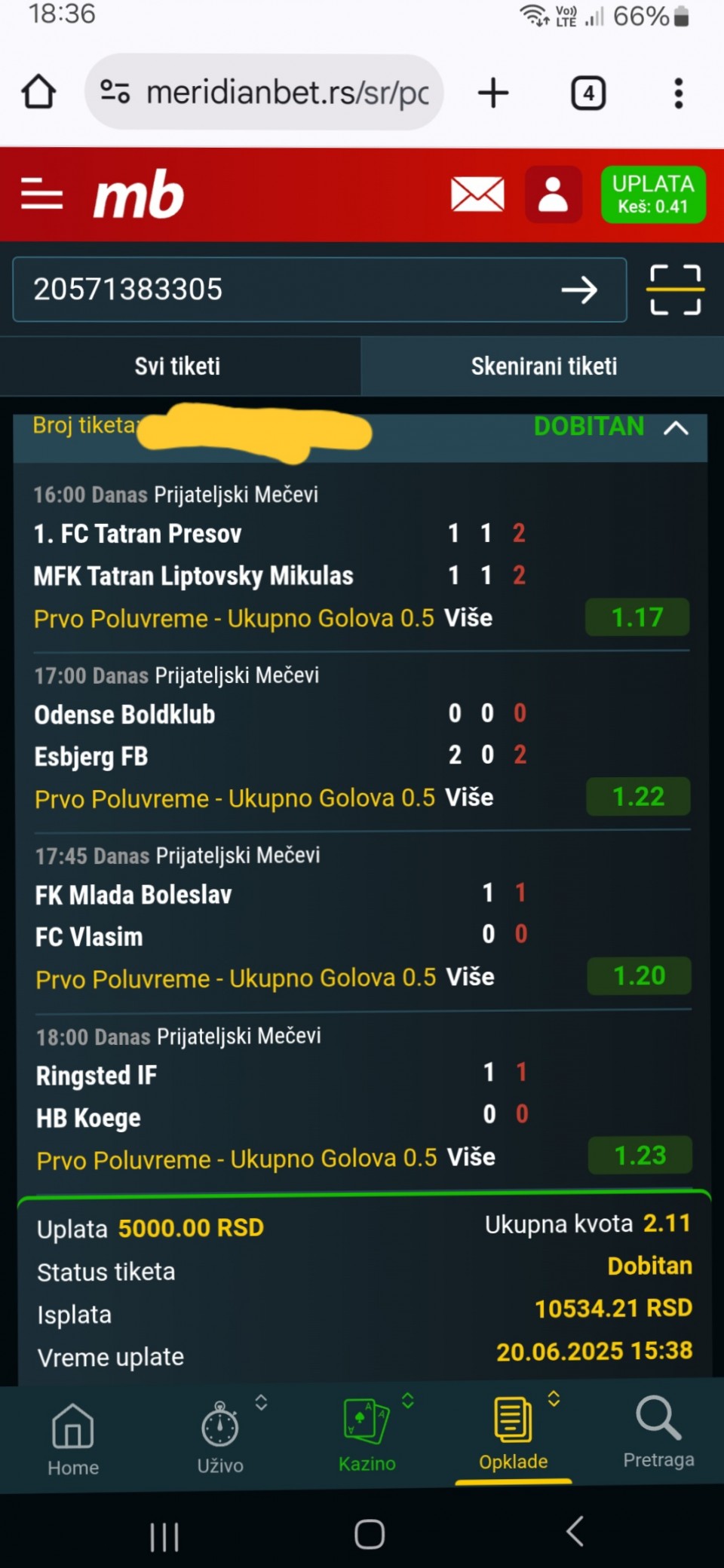Open the Opklade tab
This screenshot has height=1568, width=724.
pos(514,1435)
